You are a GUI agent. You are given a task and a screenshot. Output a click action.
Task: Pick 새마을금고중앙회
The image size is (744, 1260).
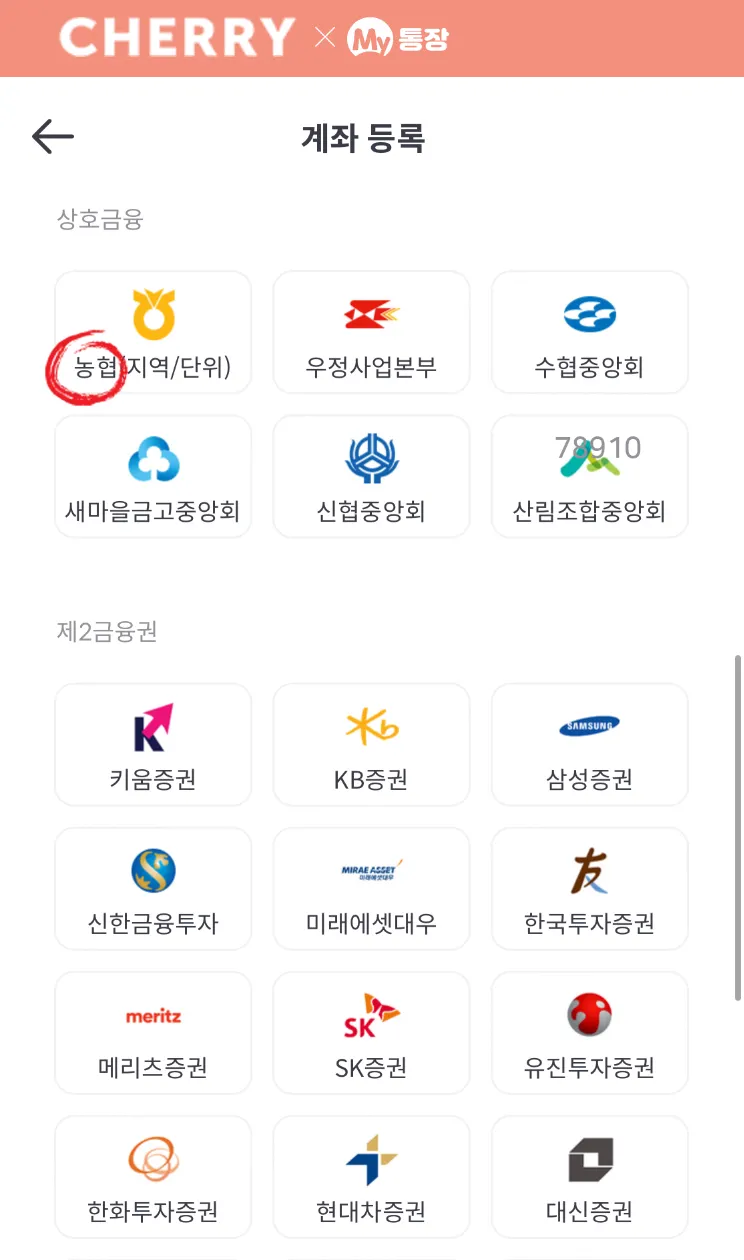tap(153, 477)
